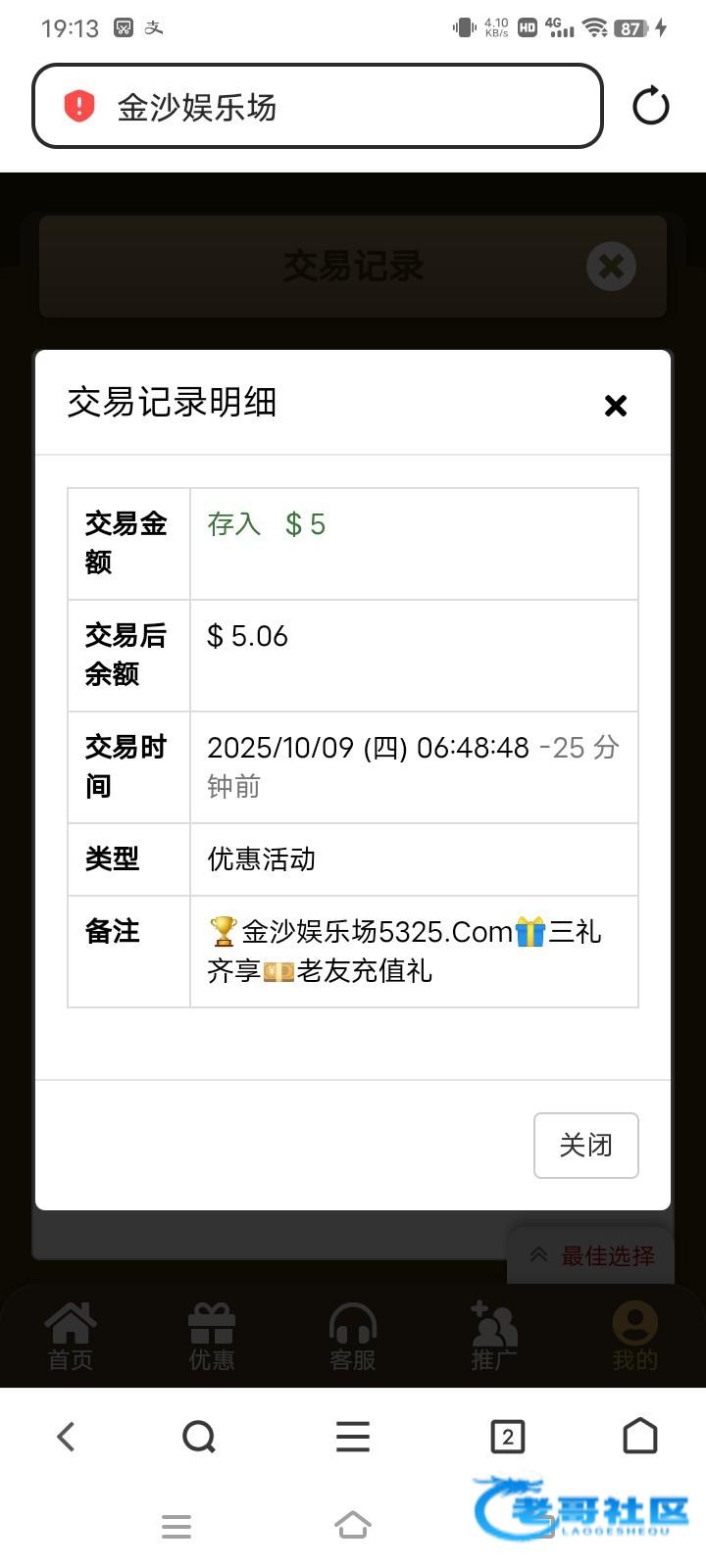
Task: Go to the browser home page
Action: point(640,1437)
